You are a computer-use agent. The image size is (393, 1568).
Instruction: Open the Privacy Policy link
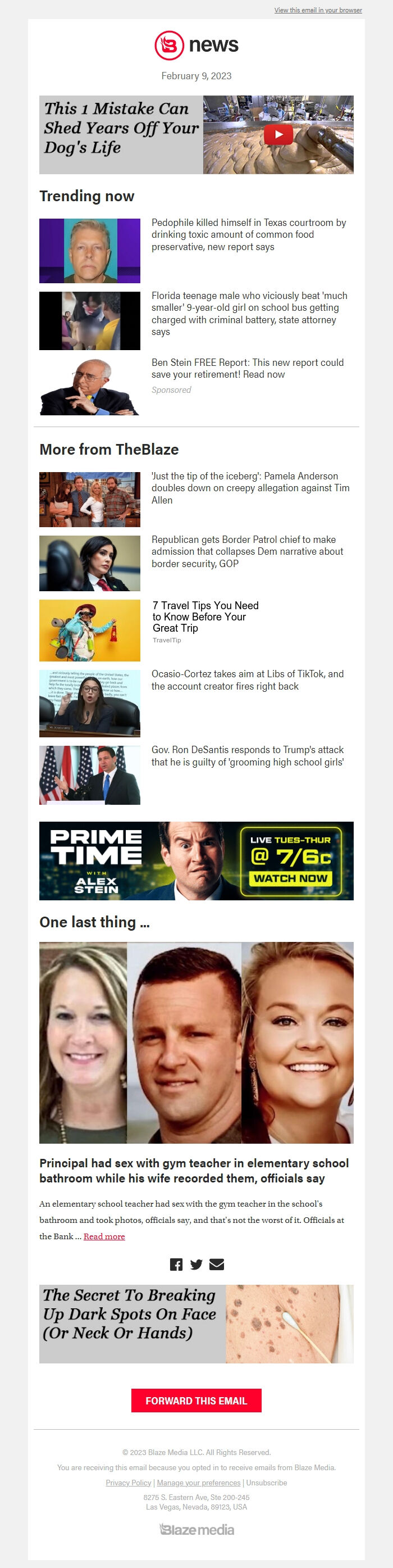pyautogui.click(x=129, y=1482)
